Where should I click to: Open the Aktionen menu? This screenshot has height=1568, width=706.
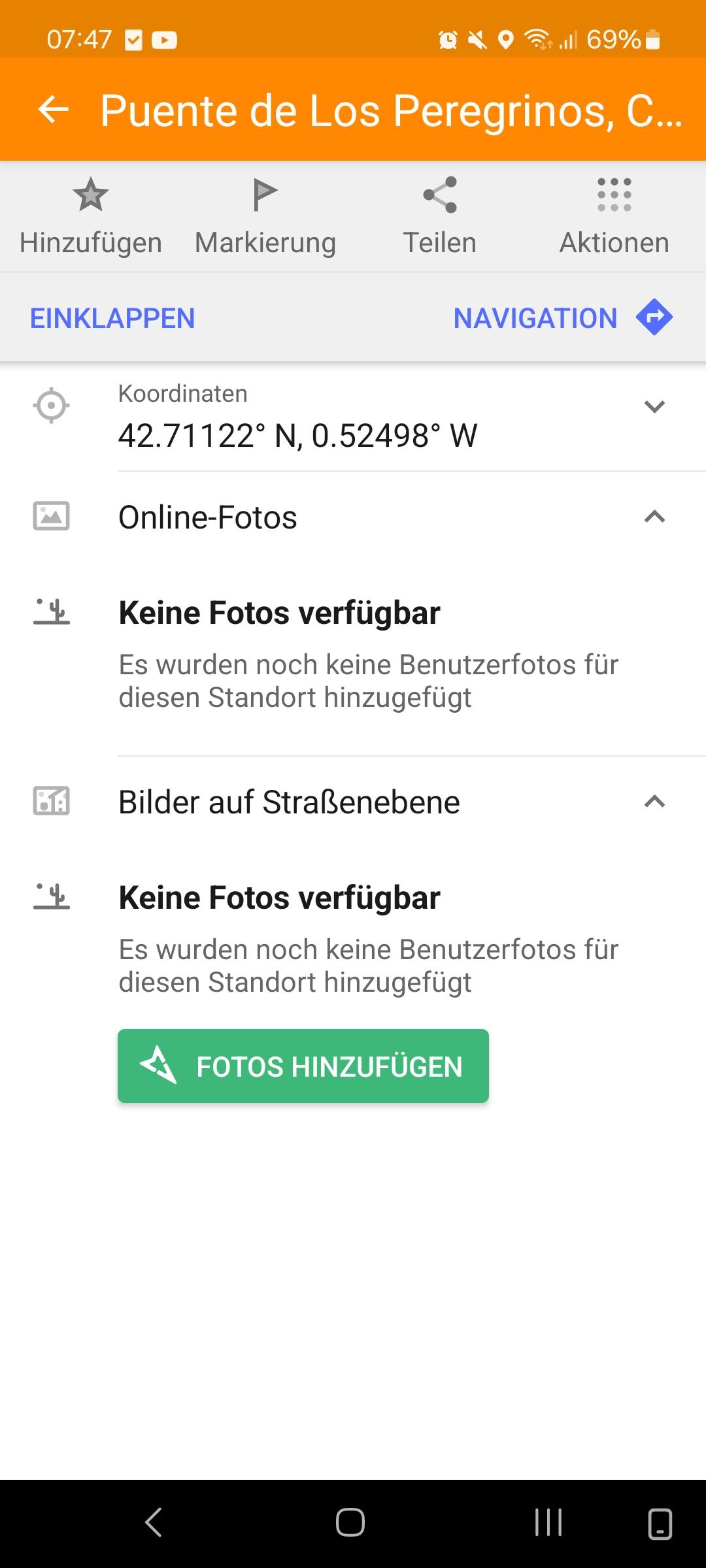point(614,217)
